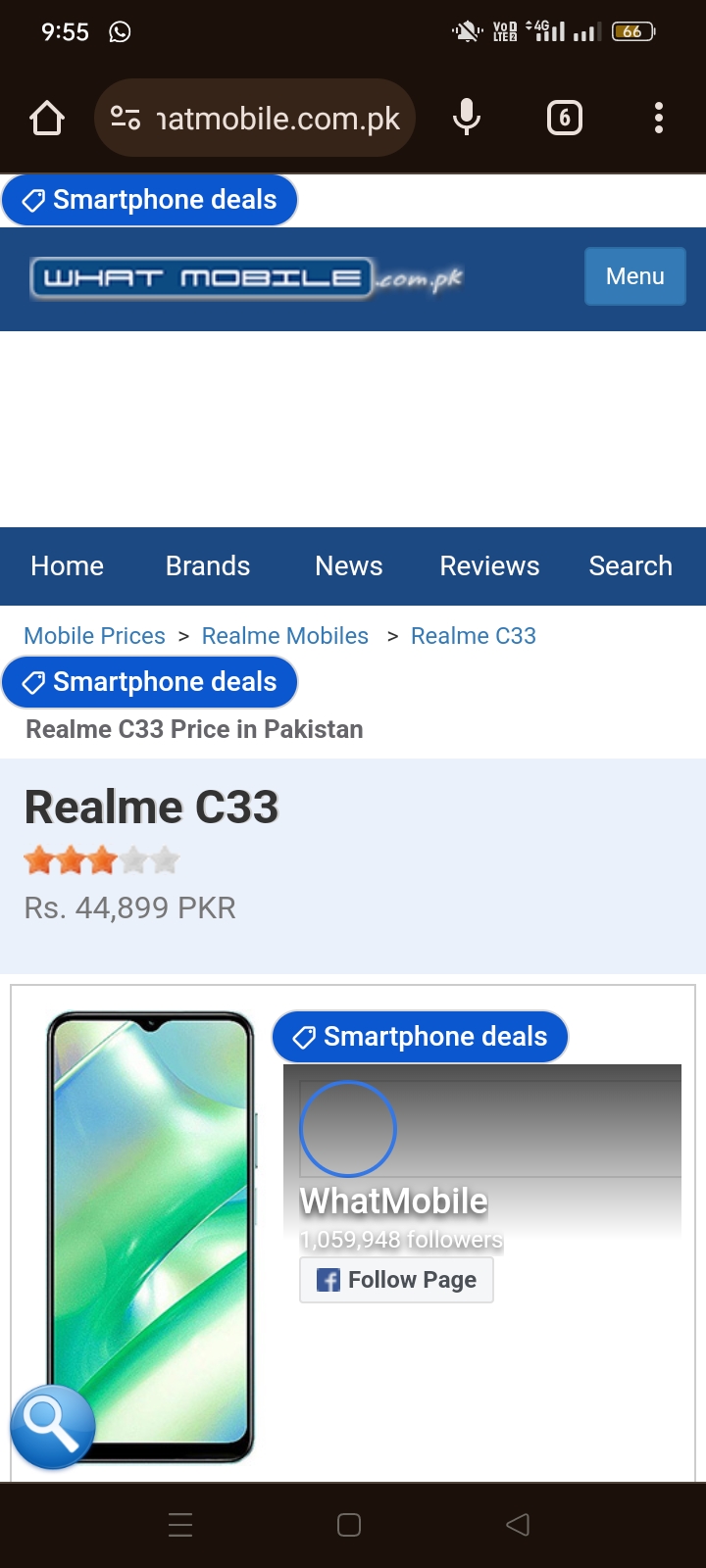The height and width of the screenshot is (1568, 706).
Task: Open the Reviews section
Action: click(489, 566)
